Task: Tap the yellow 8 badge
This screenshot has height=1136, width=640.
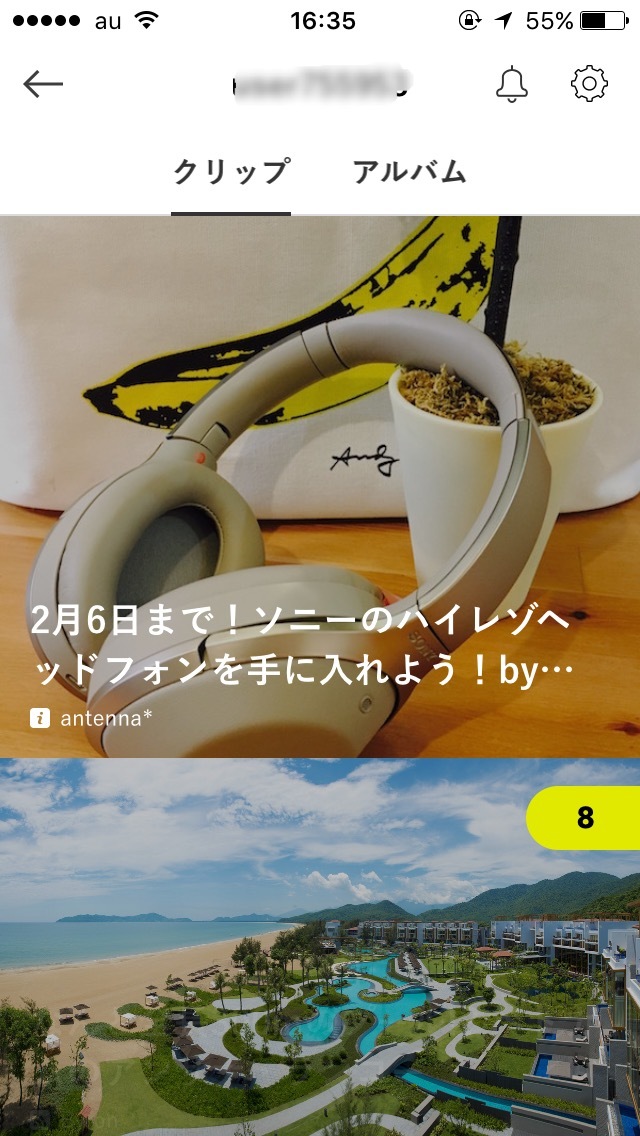Action: tap(585, 818)
